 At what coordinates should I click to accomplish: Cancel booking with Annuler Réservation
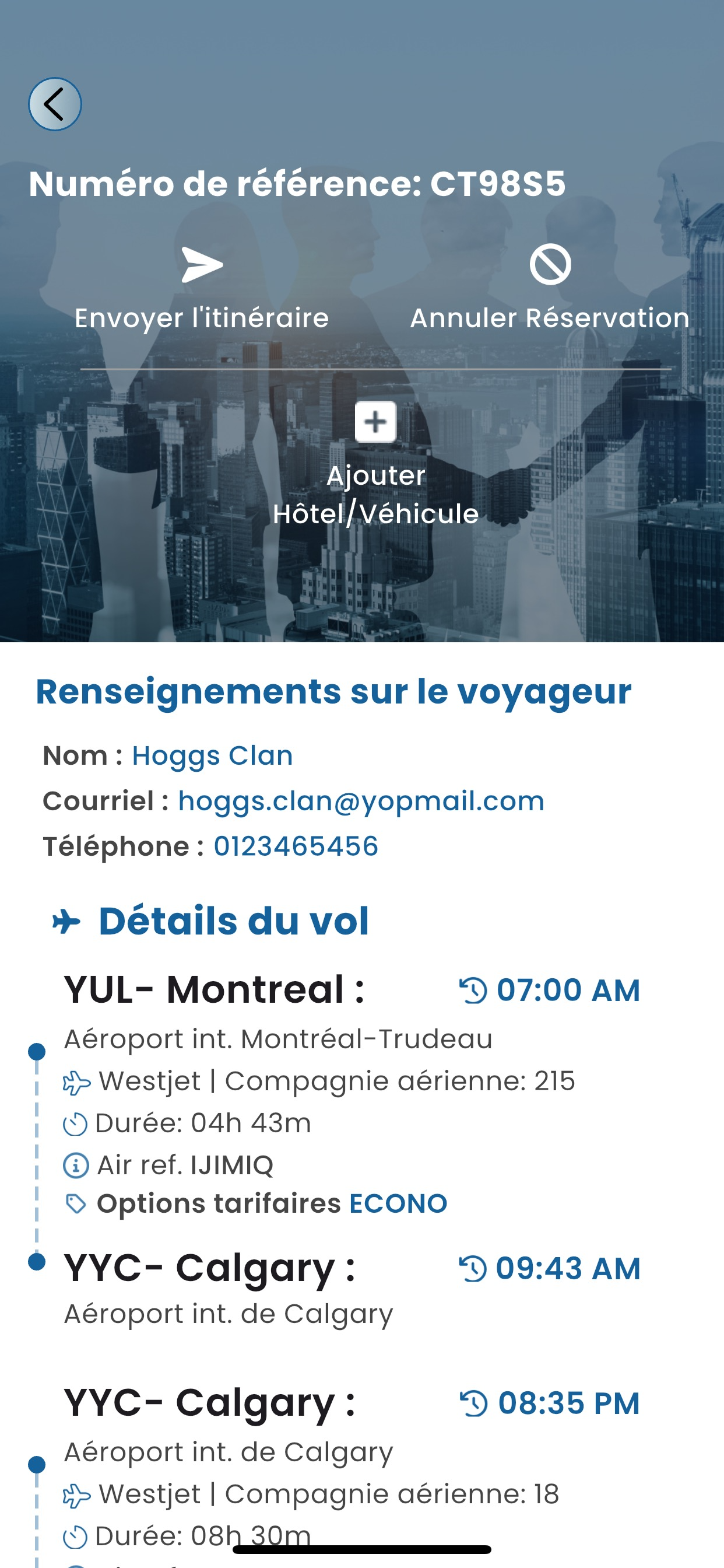pyautogui.click(x=550, y=289)
